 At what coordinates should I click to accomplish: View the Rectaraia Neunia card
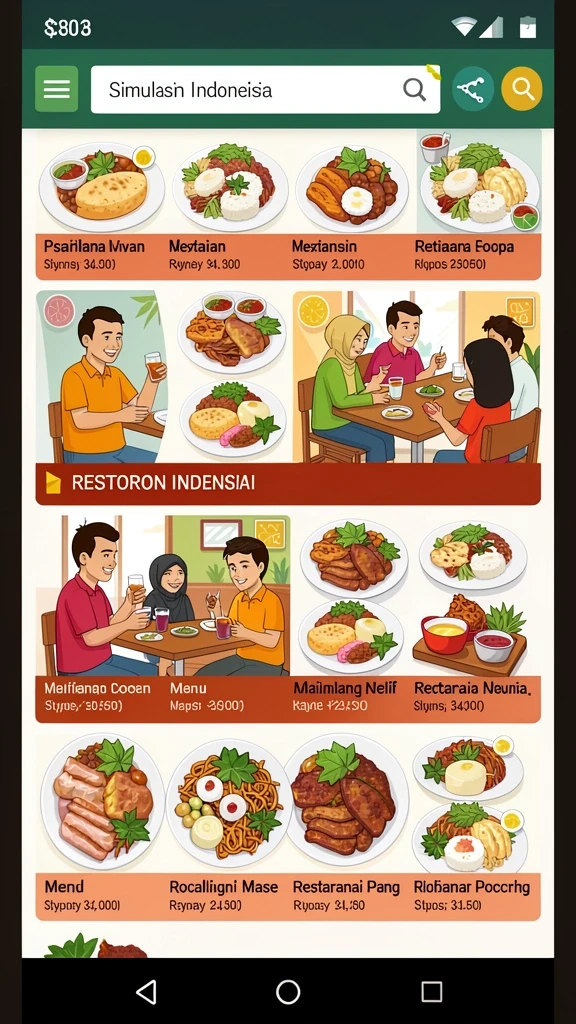(x=477, y=618)
